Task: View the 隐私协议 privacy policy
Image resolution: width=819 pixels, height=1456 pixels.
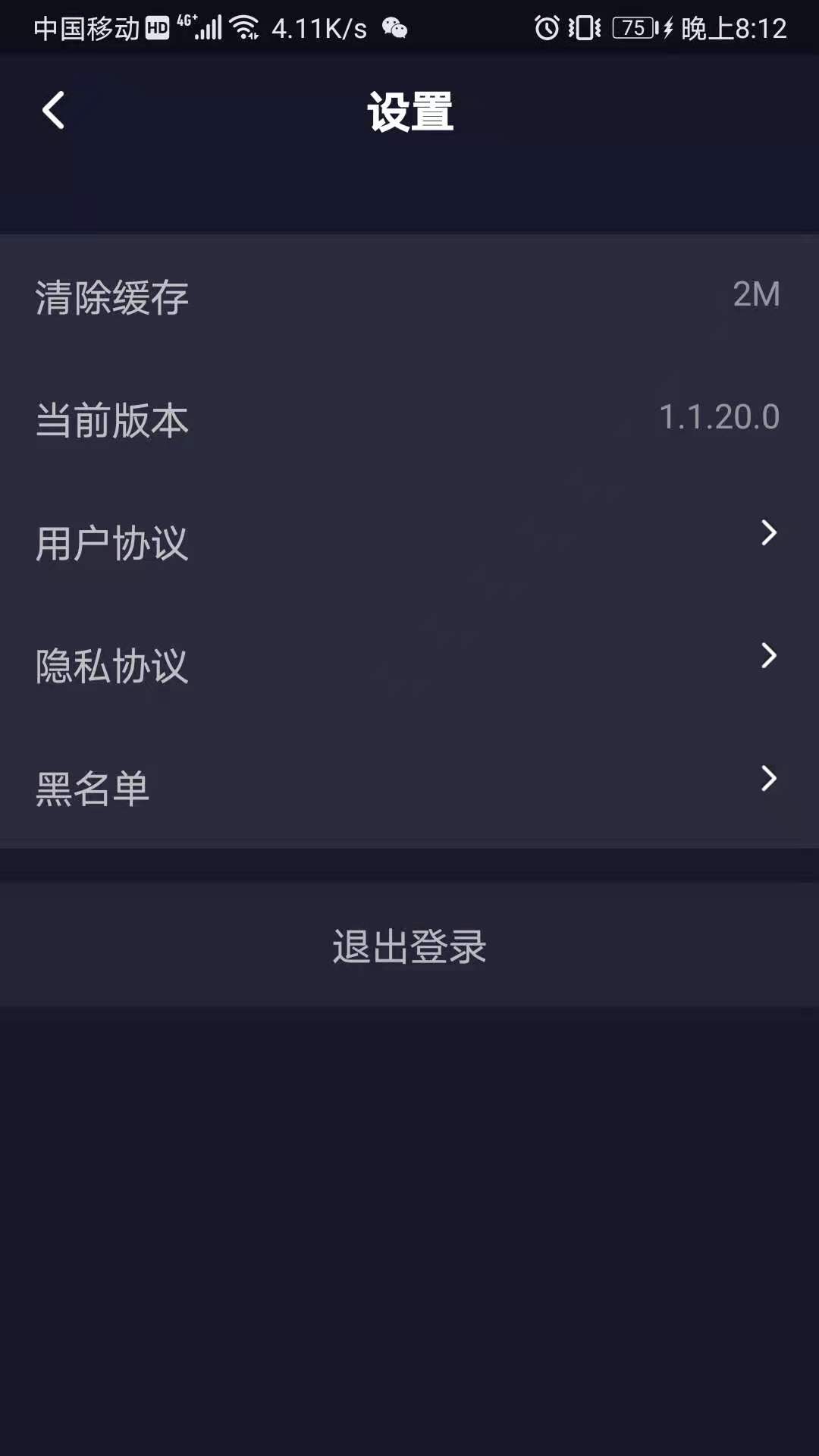Action: click(x=409, y=664)
